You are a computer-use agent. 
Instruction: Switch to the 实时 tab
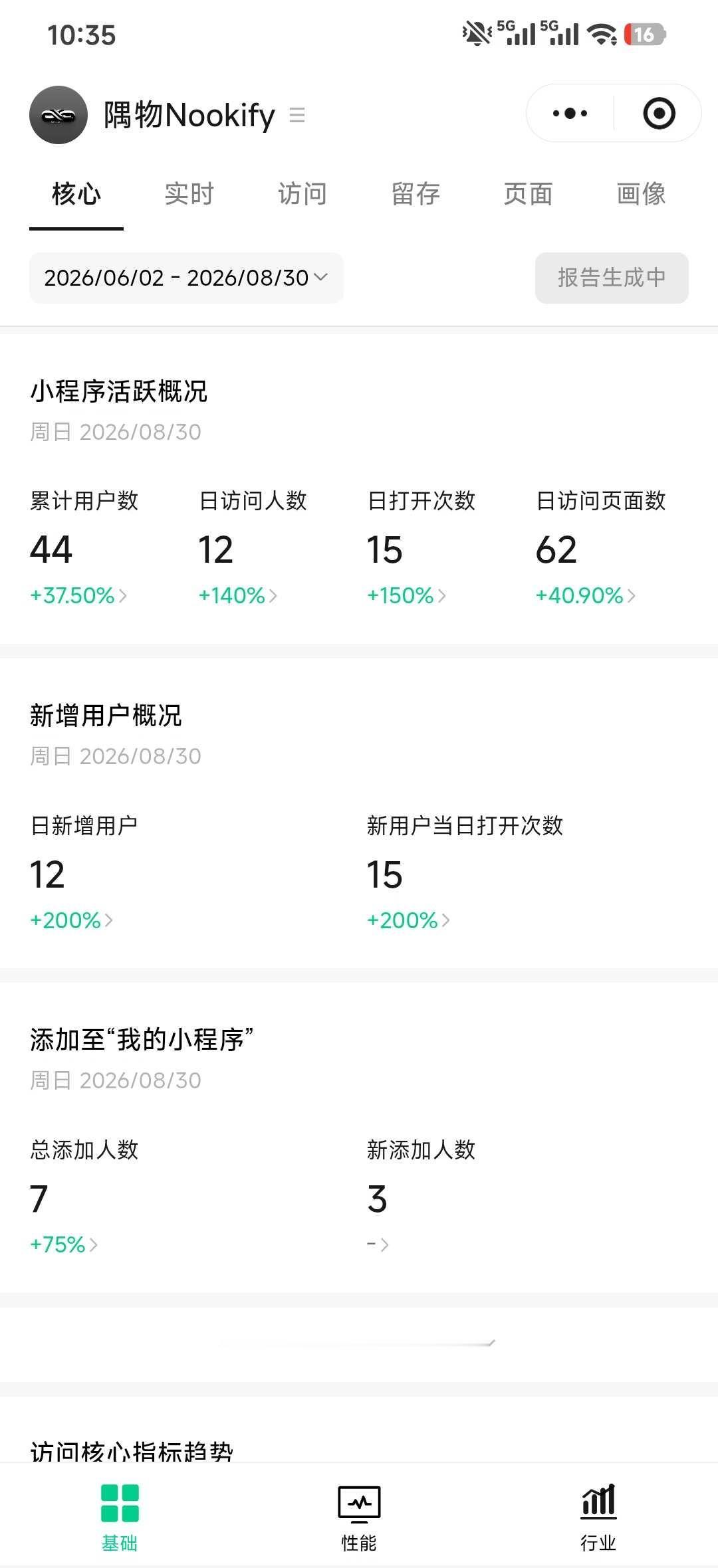(x=189, y=194)
